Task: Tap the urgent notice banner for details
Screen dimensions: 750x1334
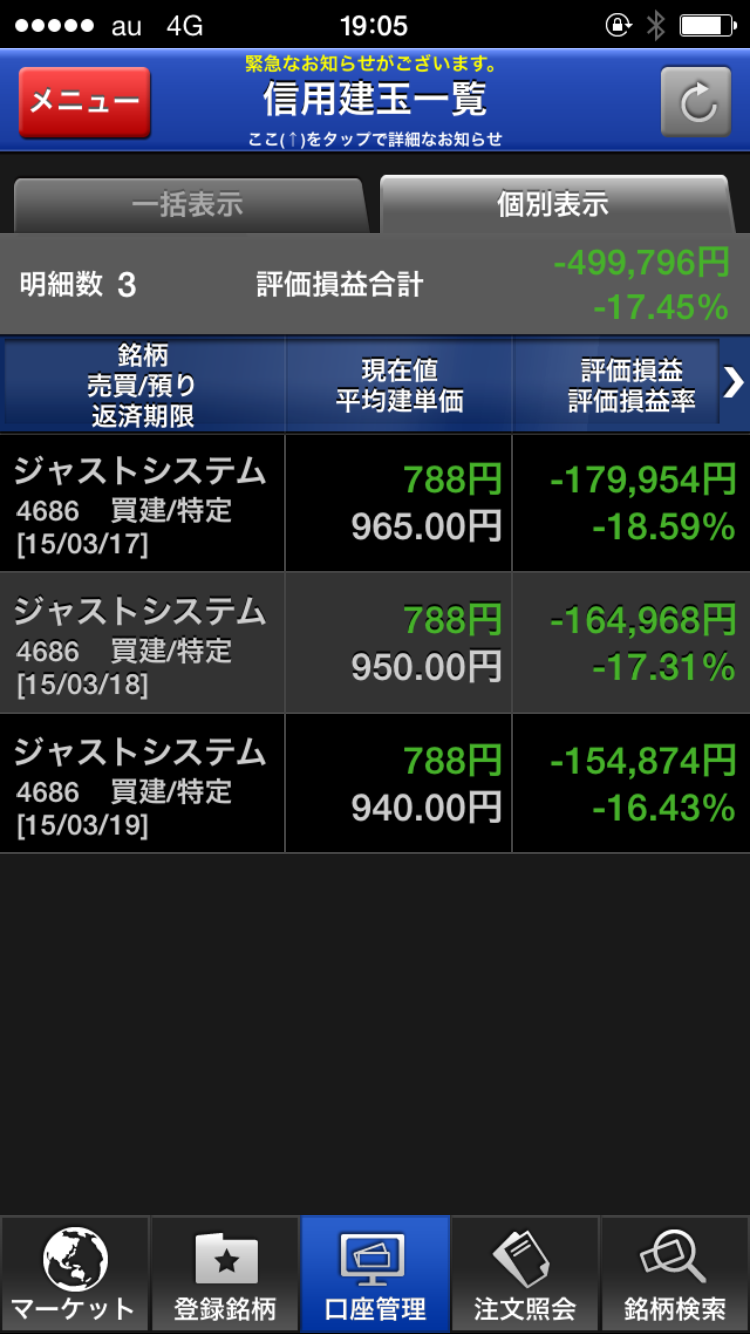Action: tap(374, 100)
